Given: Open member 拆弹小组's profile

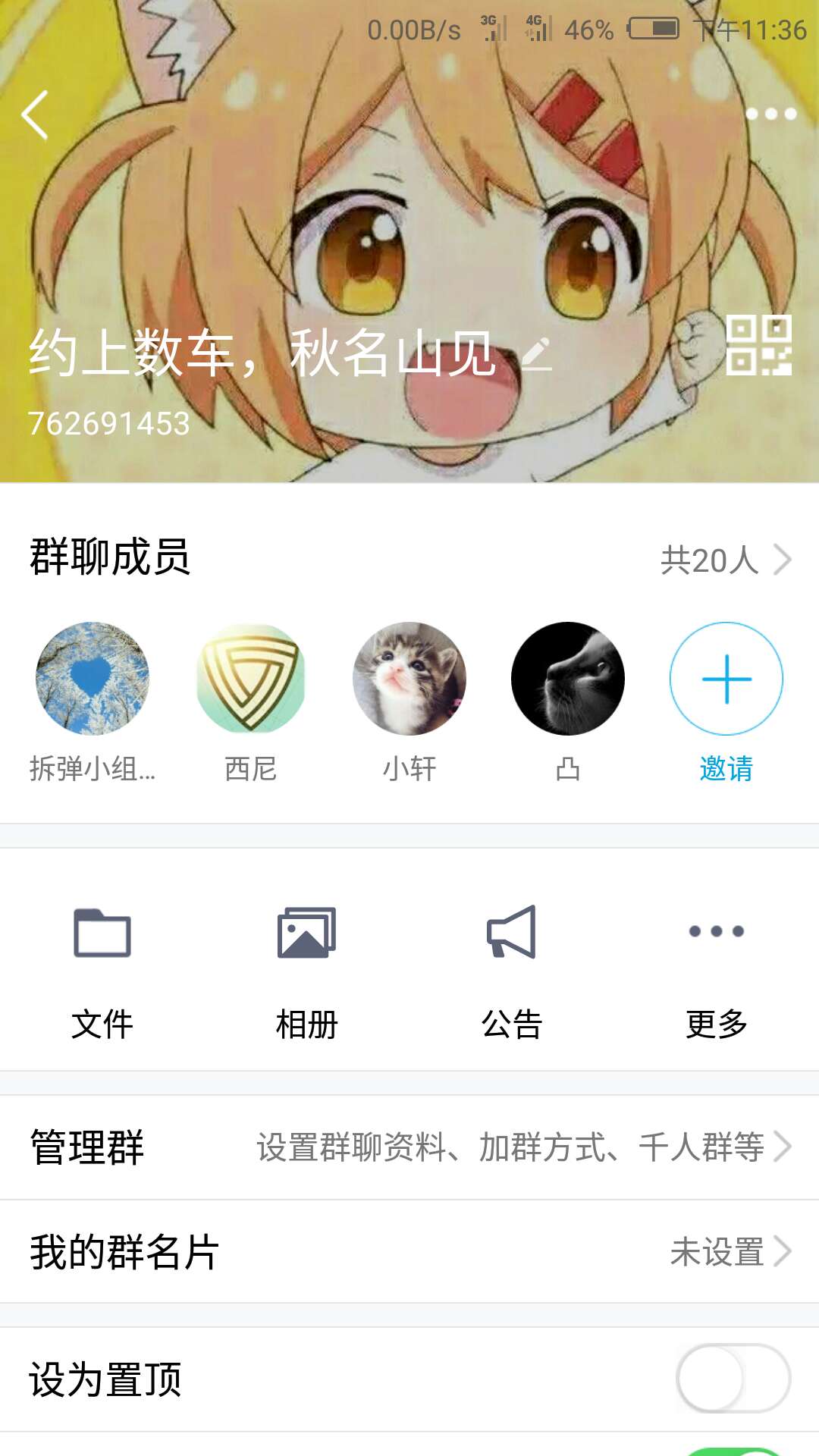Looking at the screenshot, I should click(93, 679).
